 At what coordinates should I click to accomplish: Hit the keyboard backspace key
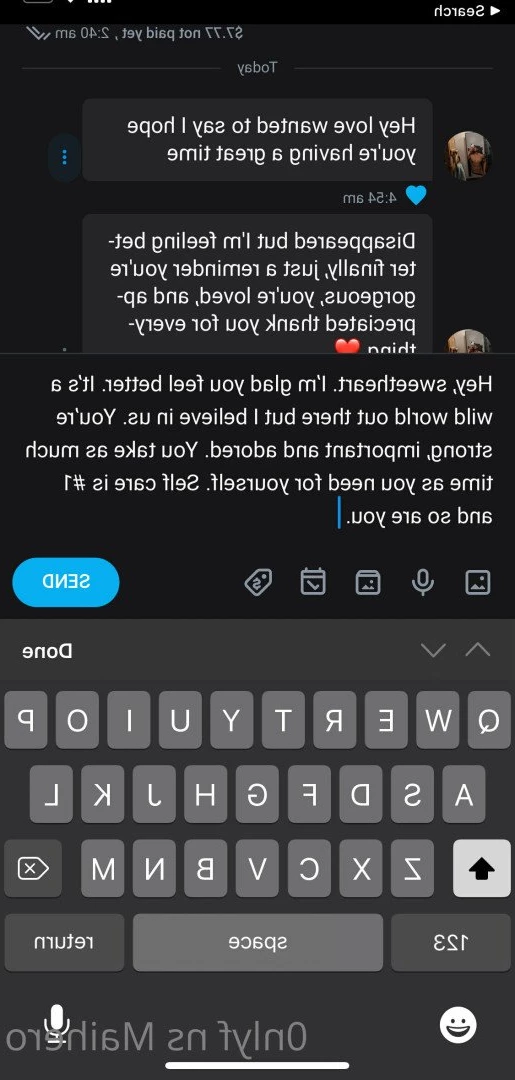click(x=33, y=869)
